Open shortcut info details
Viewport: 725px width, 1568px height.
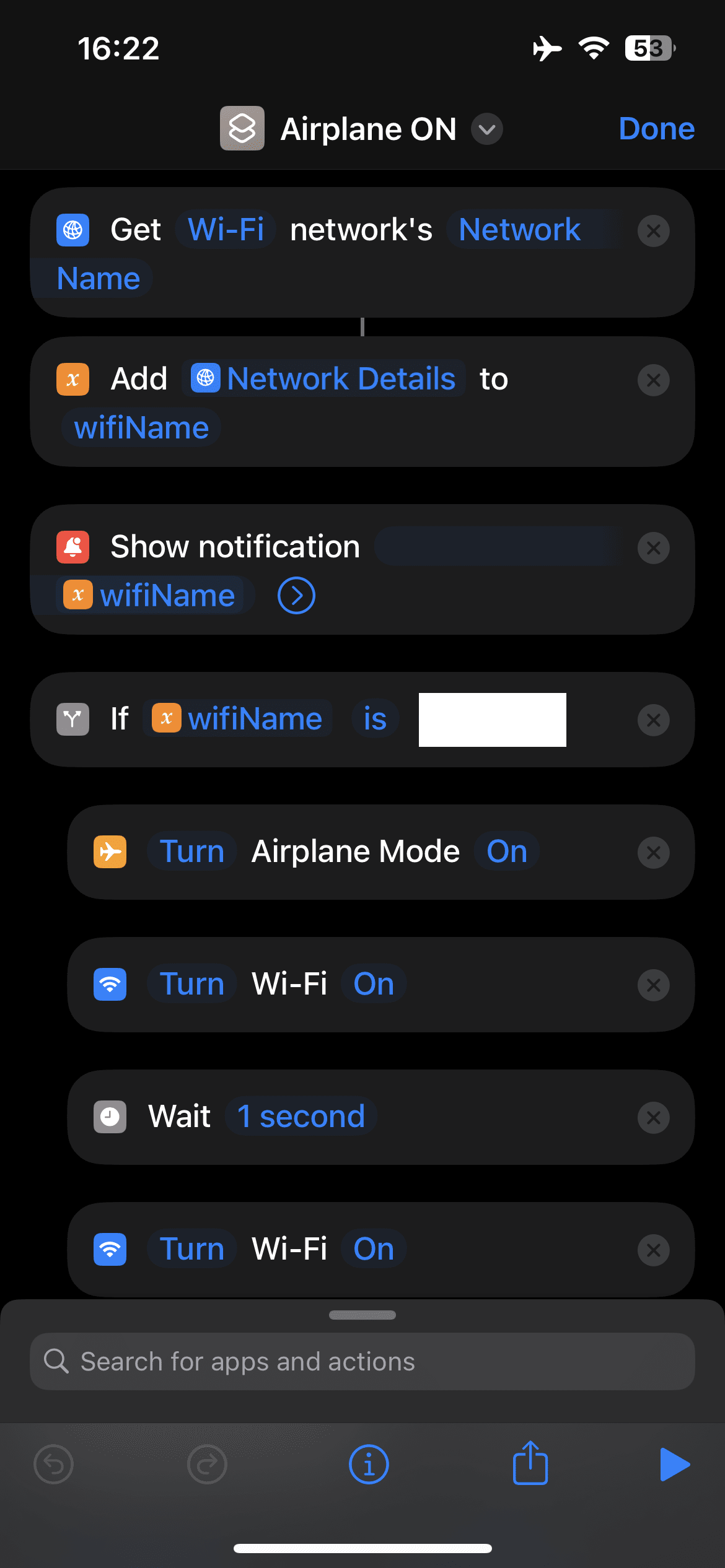(x=369, y=1465)
